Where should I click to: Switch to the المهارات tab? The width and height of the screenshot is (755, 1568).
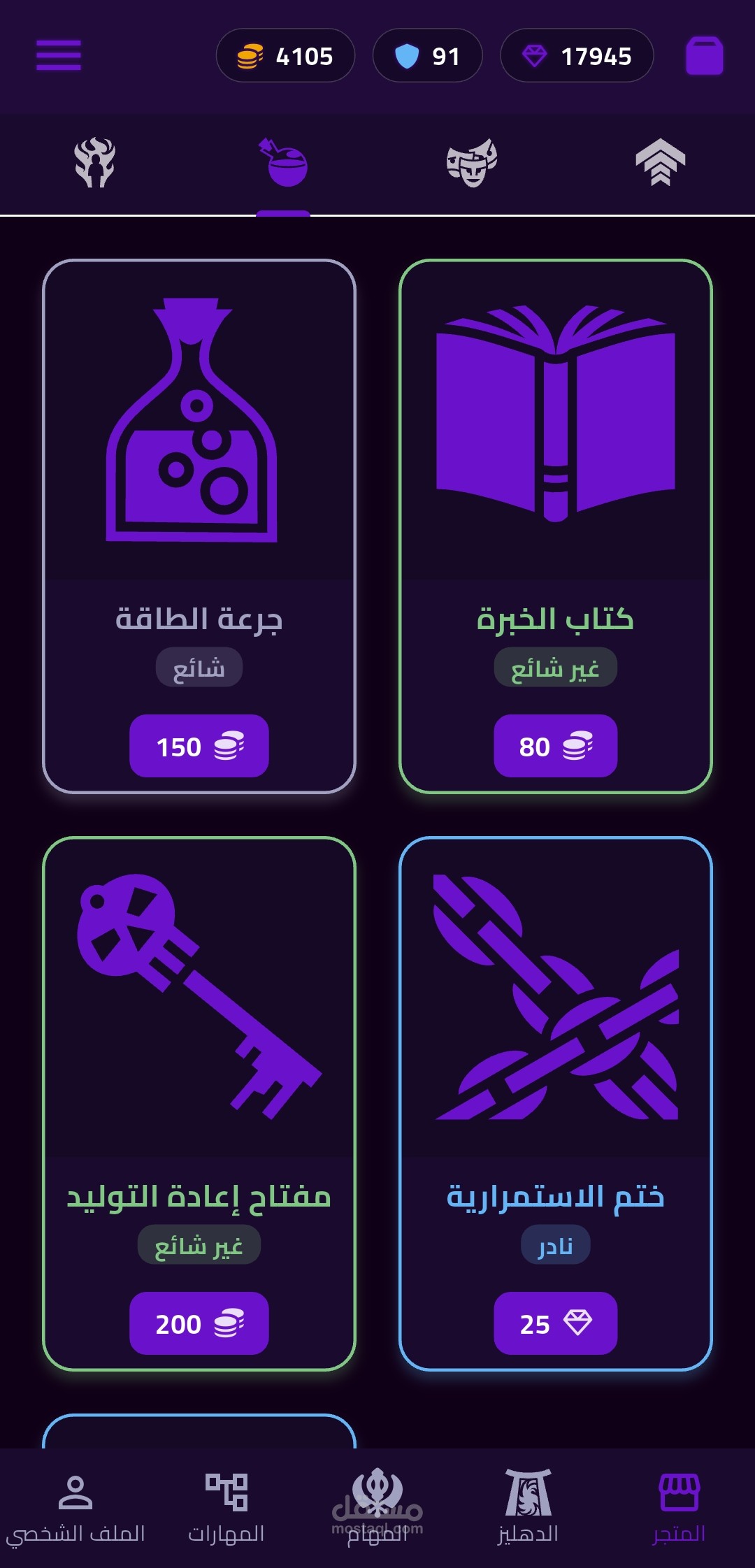pos(226,1509)
